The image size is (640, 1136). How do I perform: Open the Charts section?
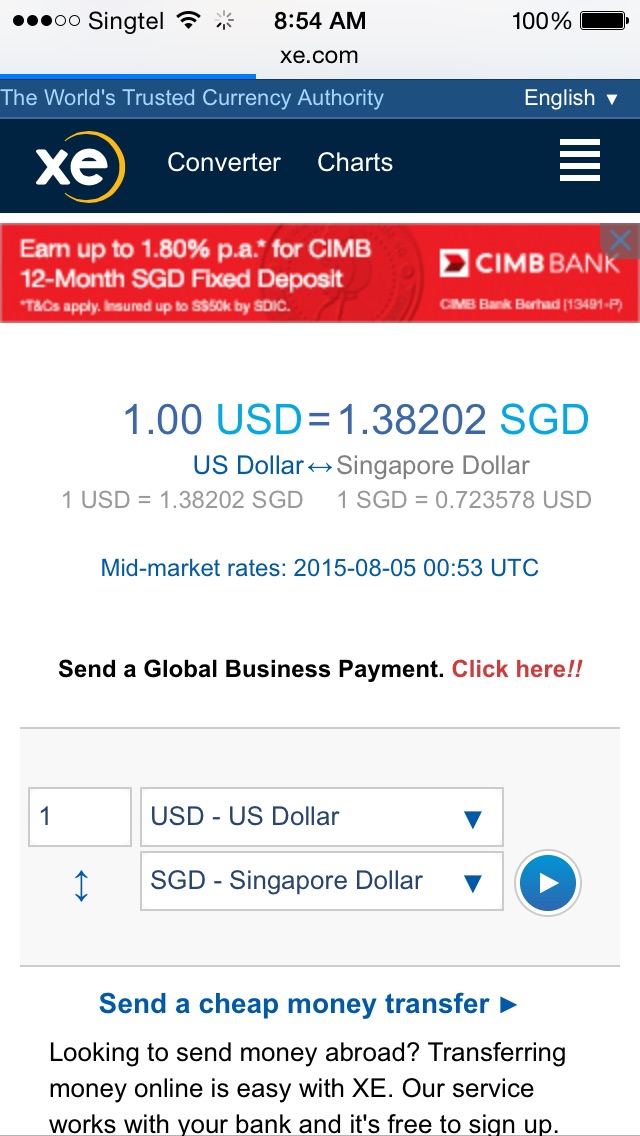(x=355, y=162)
